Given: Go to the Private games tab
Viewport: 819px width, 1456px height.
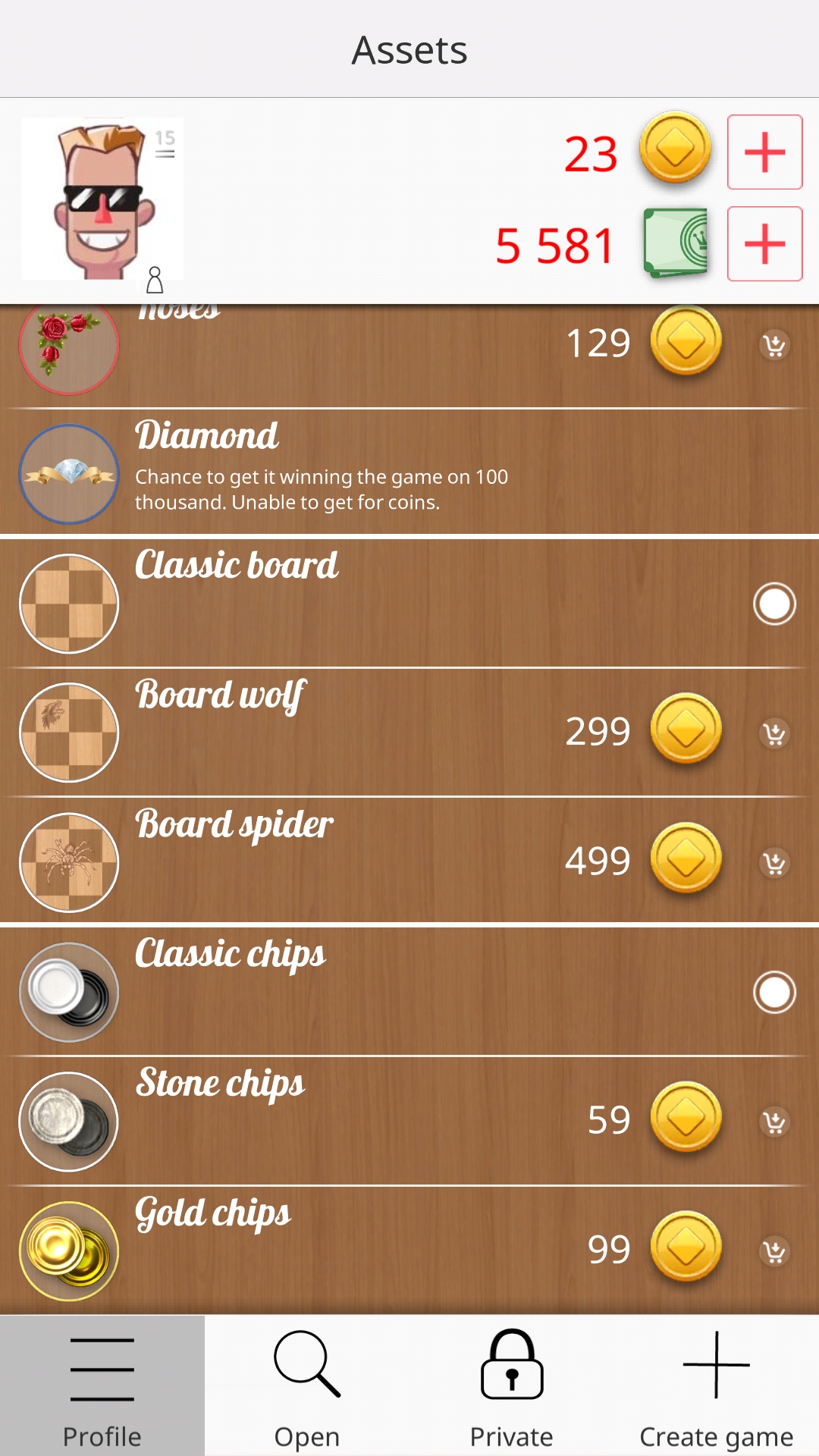Looking at the screenshot, I should tap(512, 1386).
